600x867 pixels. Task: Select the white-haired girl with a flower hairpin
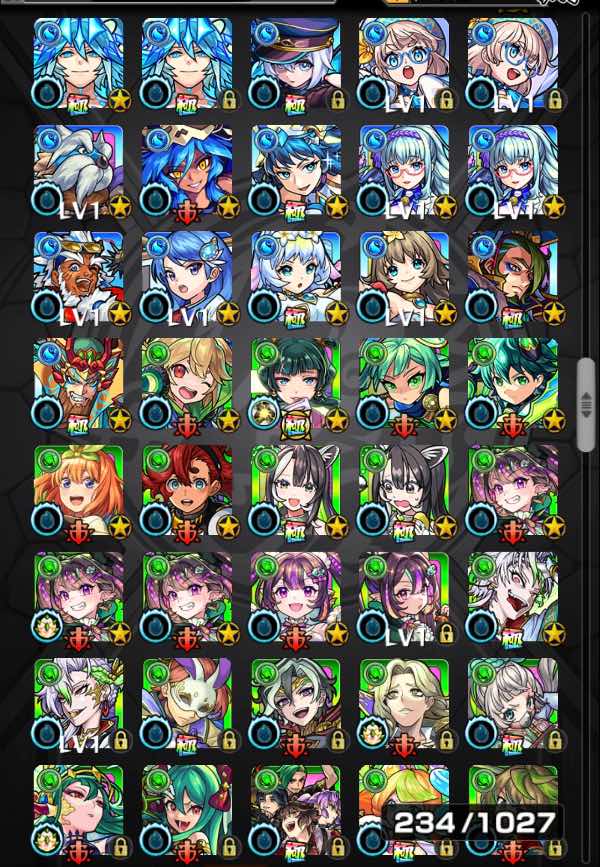click(x=295, y=277)
